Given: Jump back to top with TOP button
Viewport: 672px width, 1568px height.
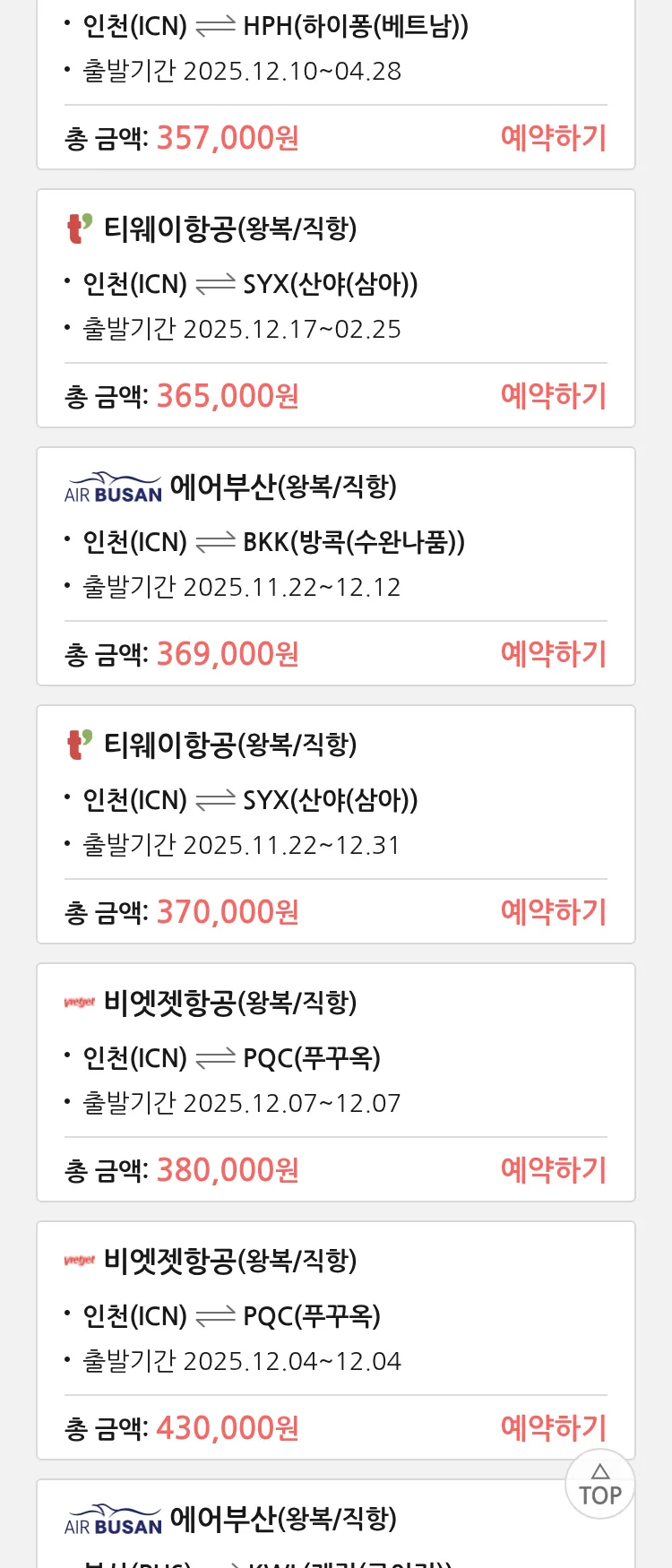Looking at the screenshot, I should click(599, 1485).
